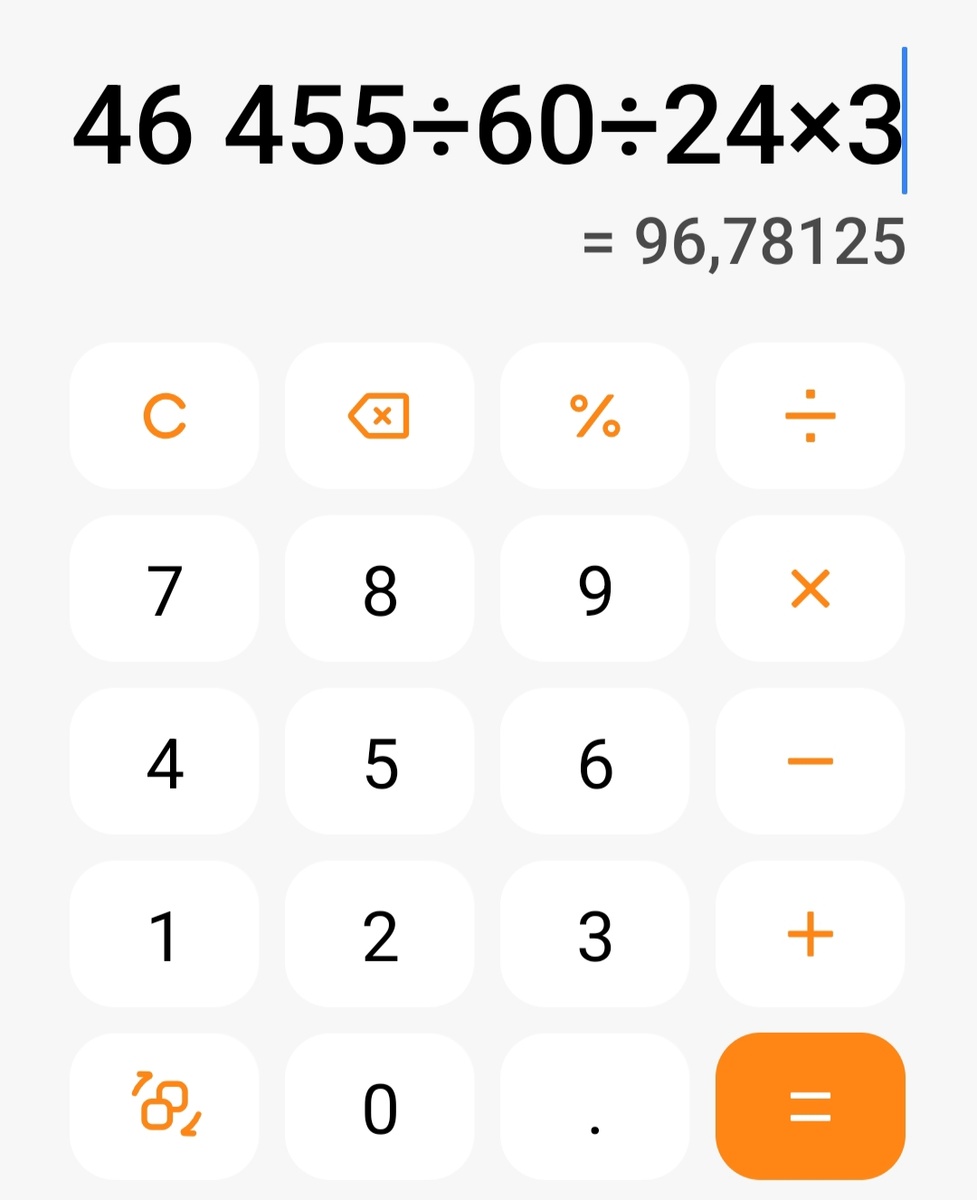Viewport: 977px width, 1200px height.
Task: Switch to the expanded scientific keypad
Action: [164, 1107]
